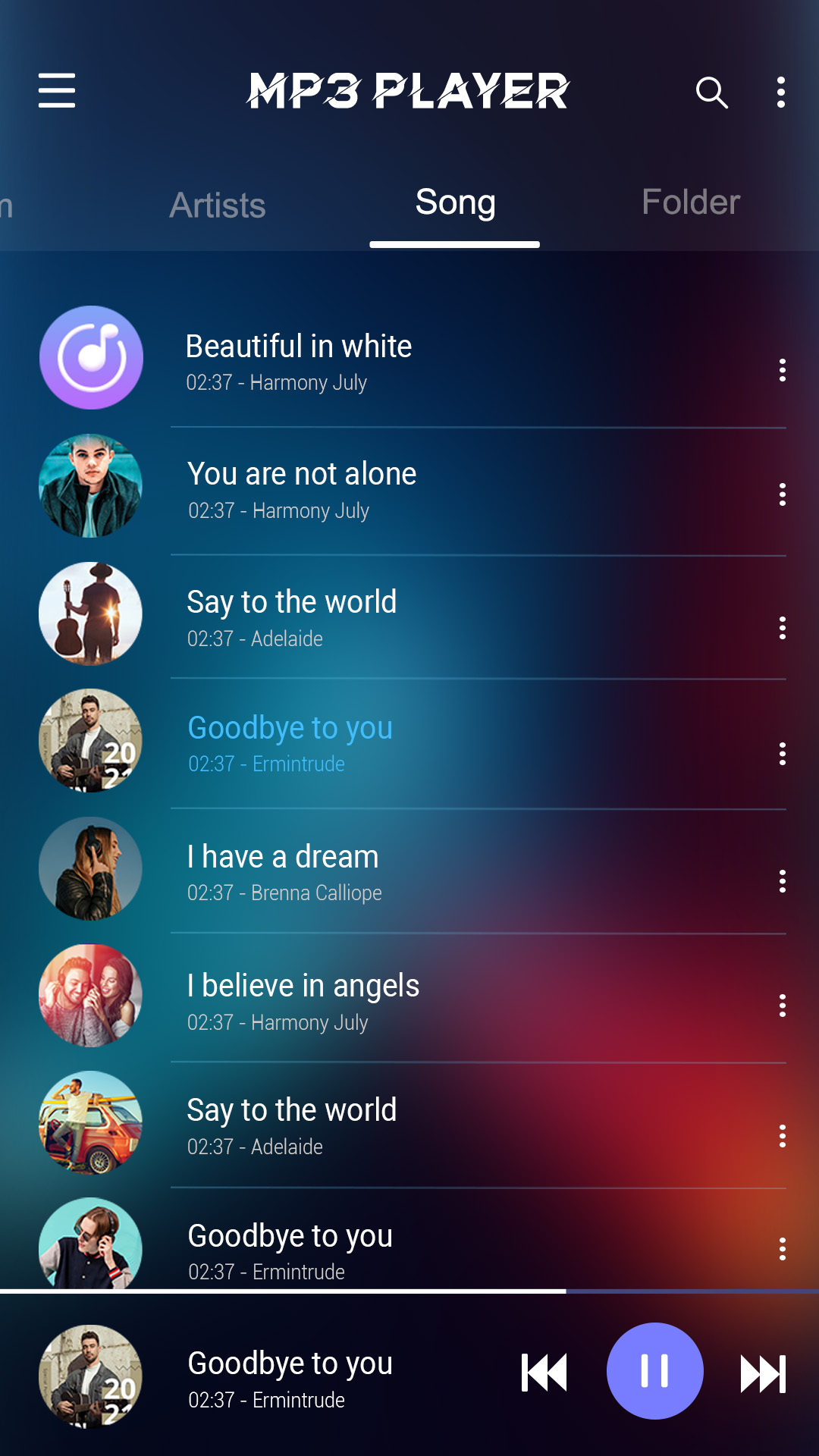Screen dimensions: 819x1456
Task: Open the search icon in the top bar
Action: pos(711,92)
